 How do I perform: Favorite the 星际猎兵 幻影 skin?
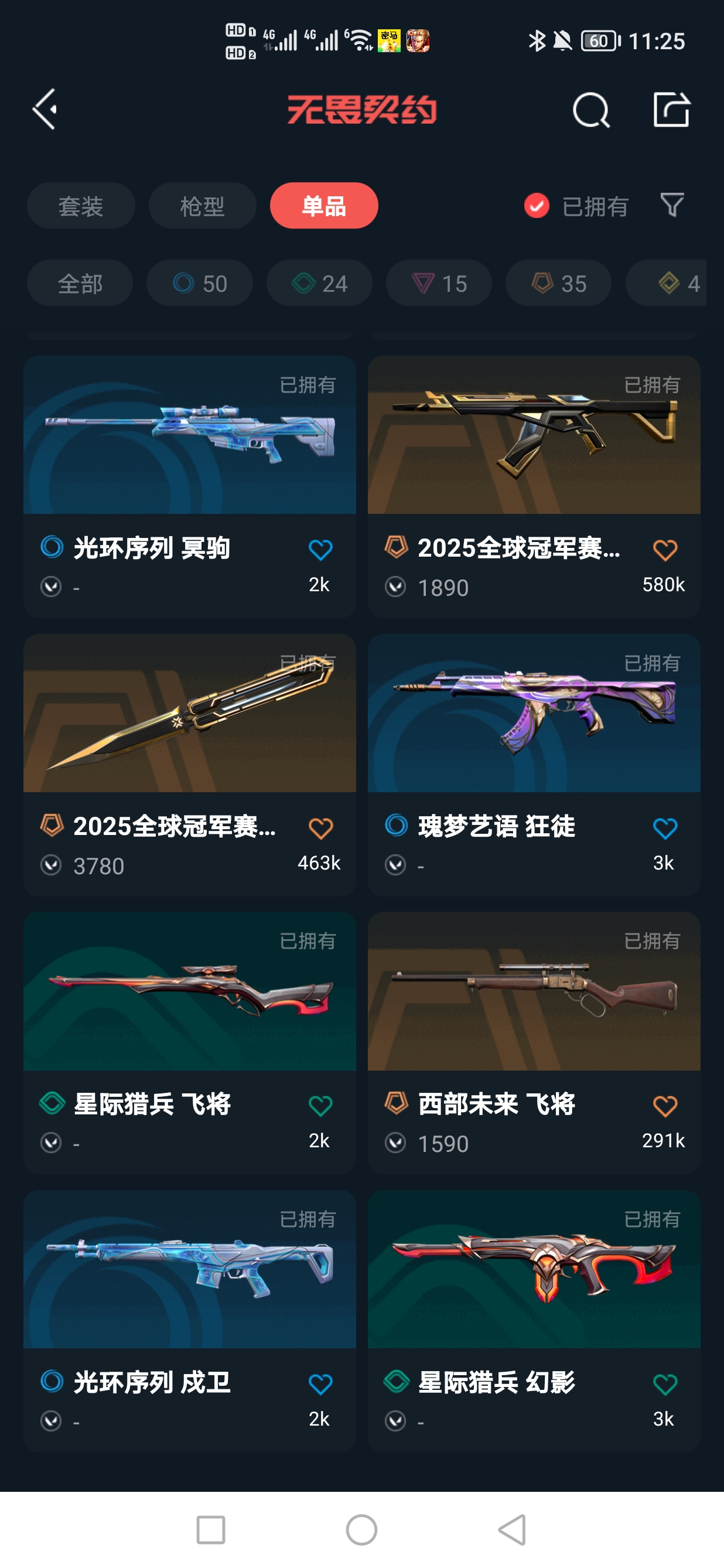664,1384
